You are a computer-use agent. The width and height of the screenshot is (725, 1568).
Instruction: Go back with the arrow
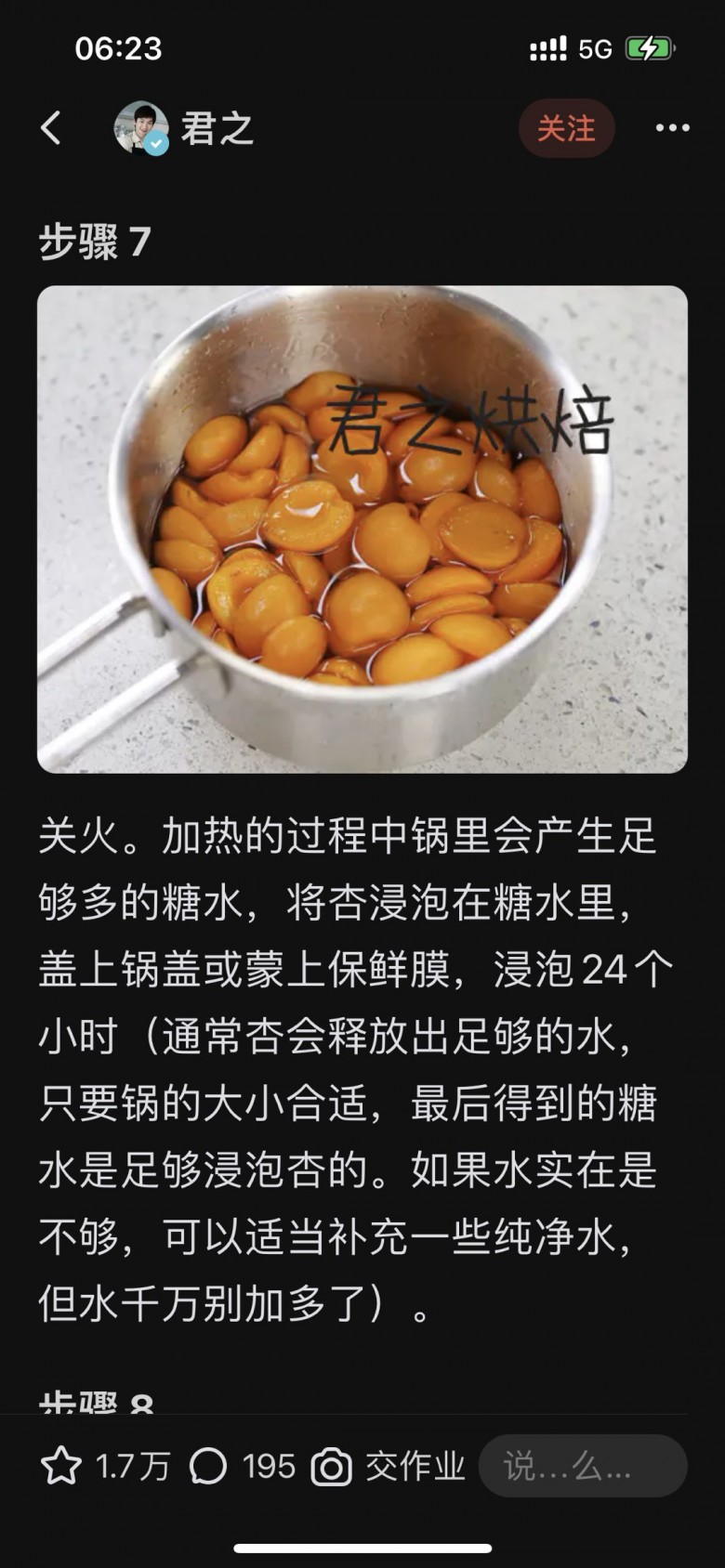[51, 128]
